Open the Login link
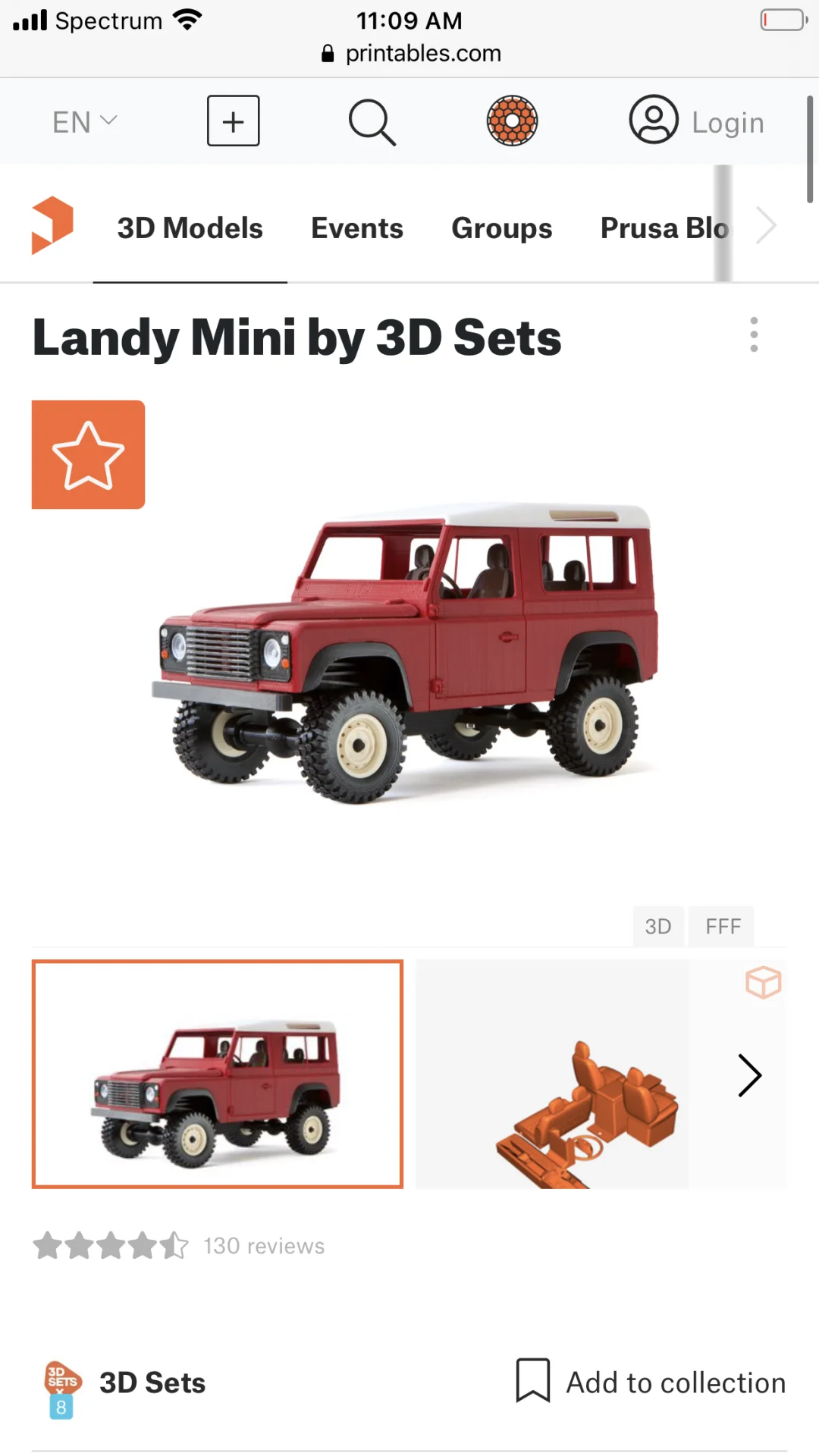Viewport: 819px width, 1456px height. (698, 121)
